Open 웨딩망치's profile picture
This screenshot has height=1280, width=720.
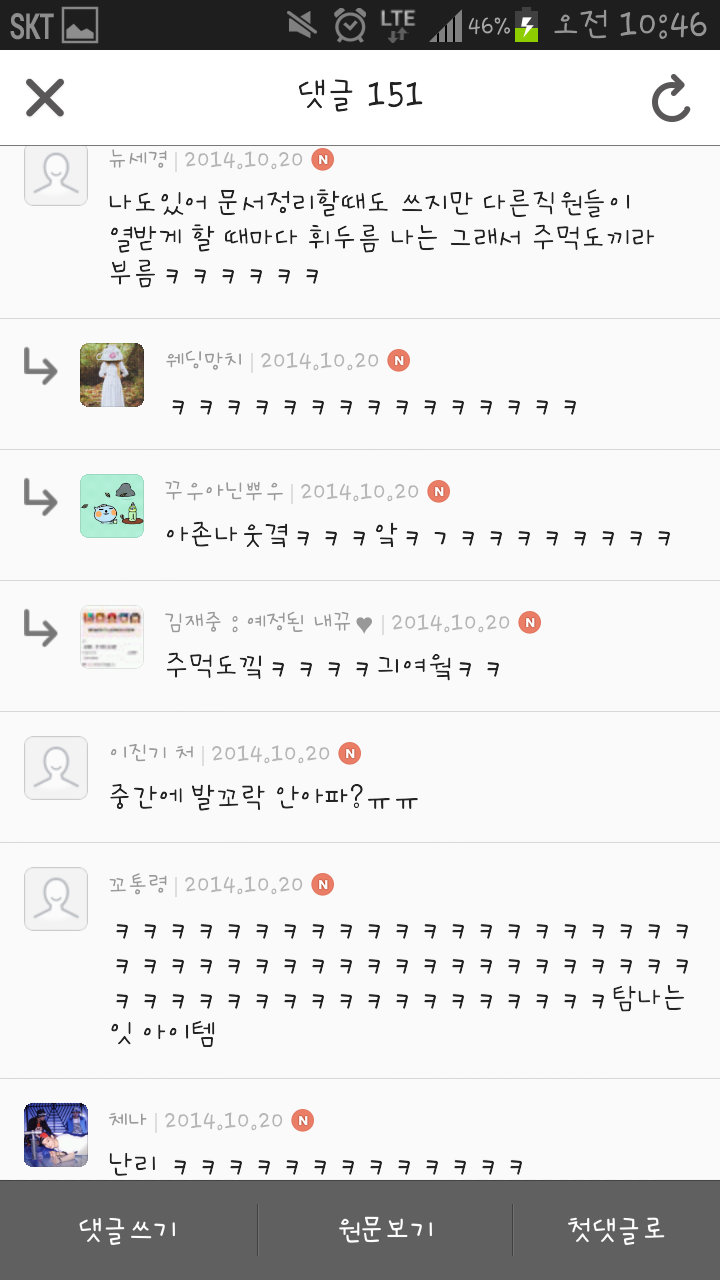(x=112, y=375)
